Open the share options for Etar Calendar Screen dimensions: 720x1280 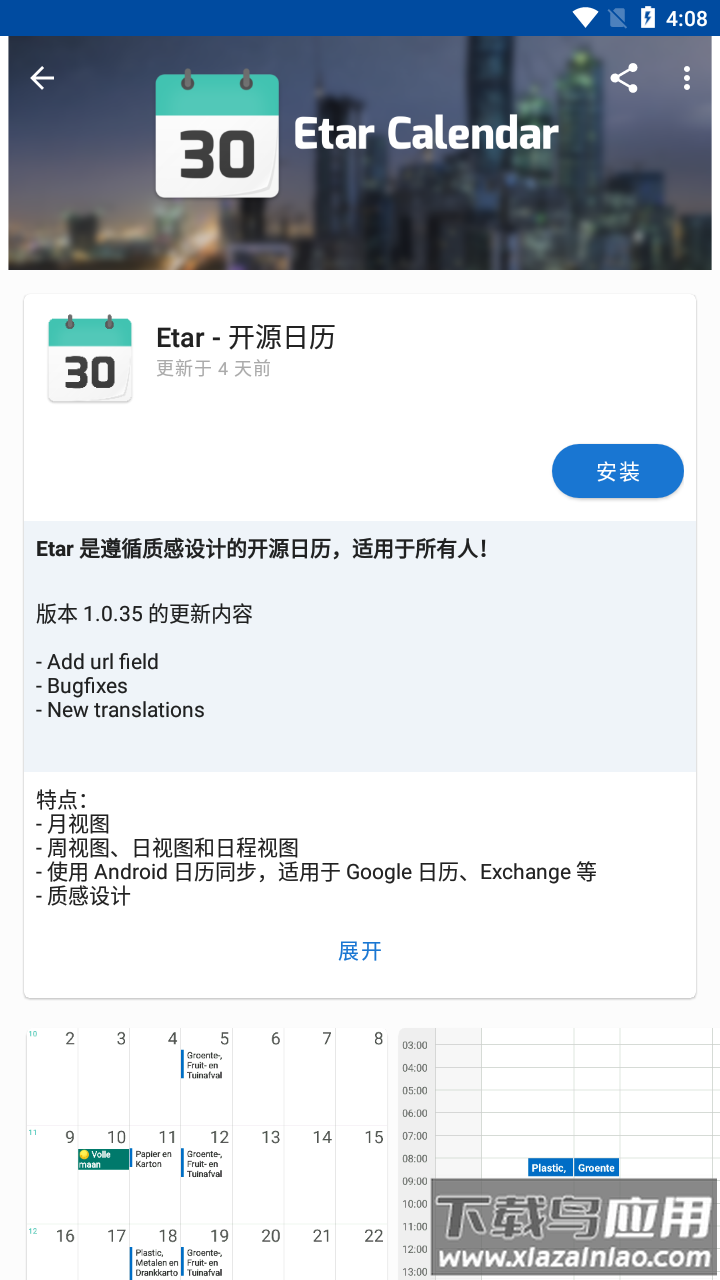624,77
